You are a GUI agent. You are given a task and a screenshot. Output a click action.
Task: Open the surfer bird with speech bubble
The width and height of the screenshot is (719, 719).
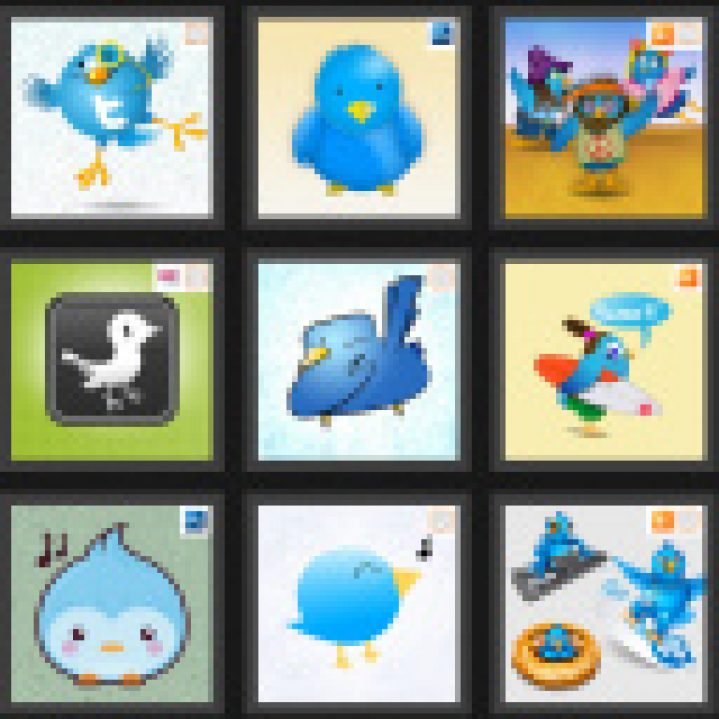click(x=603, y=361)
